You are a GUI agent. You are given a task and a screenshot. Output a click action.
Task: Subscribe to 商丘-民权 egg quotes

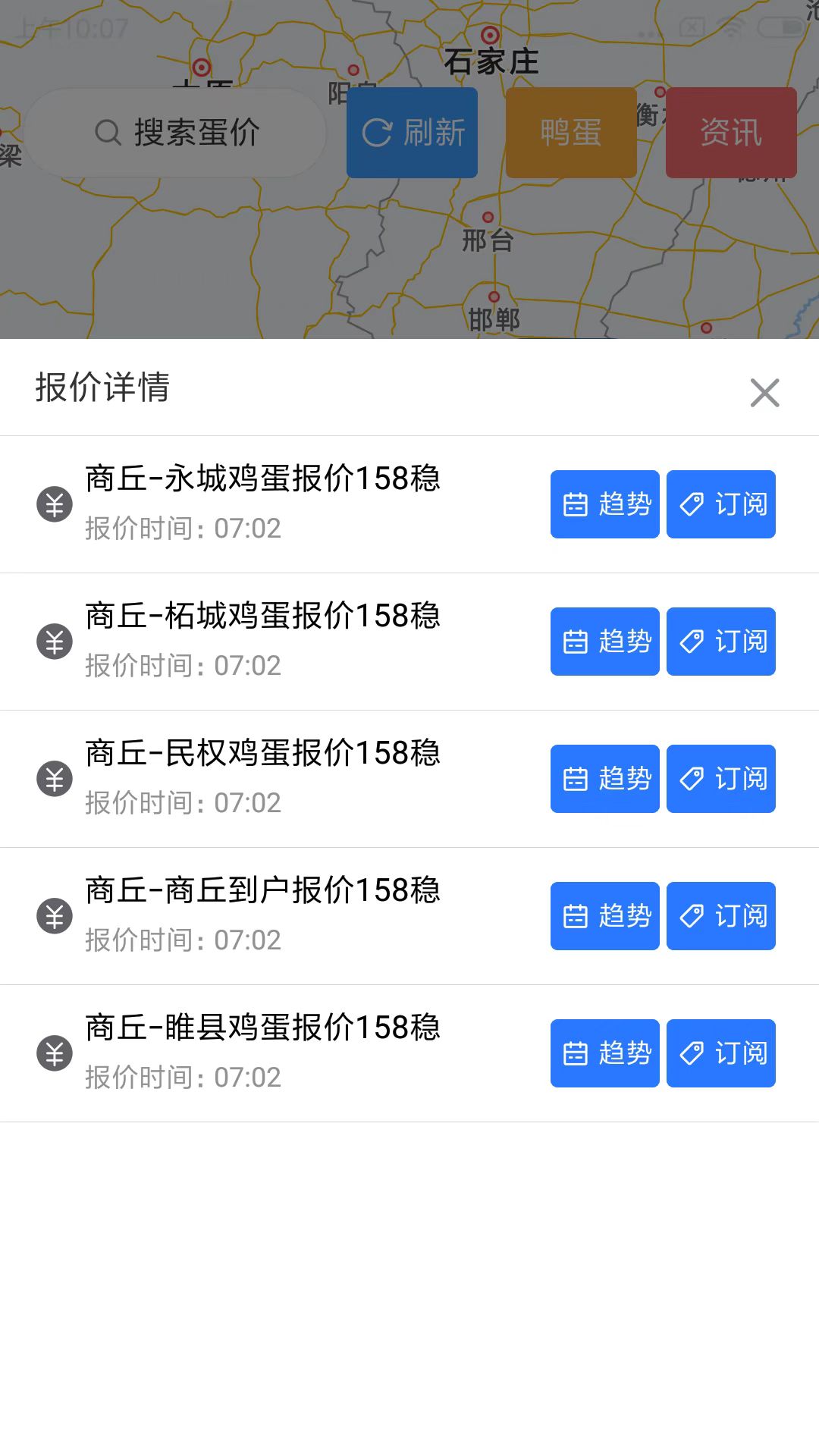[x=720, y=779]
